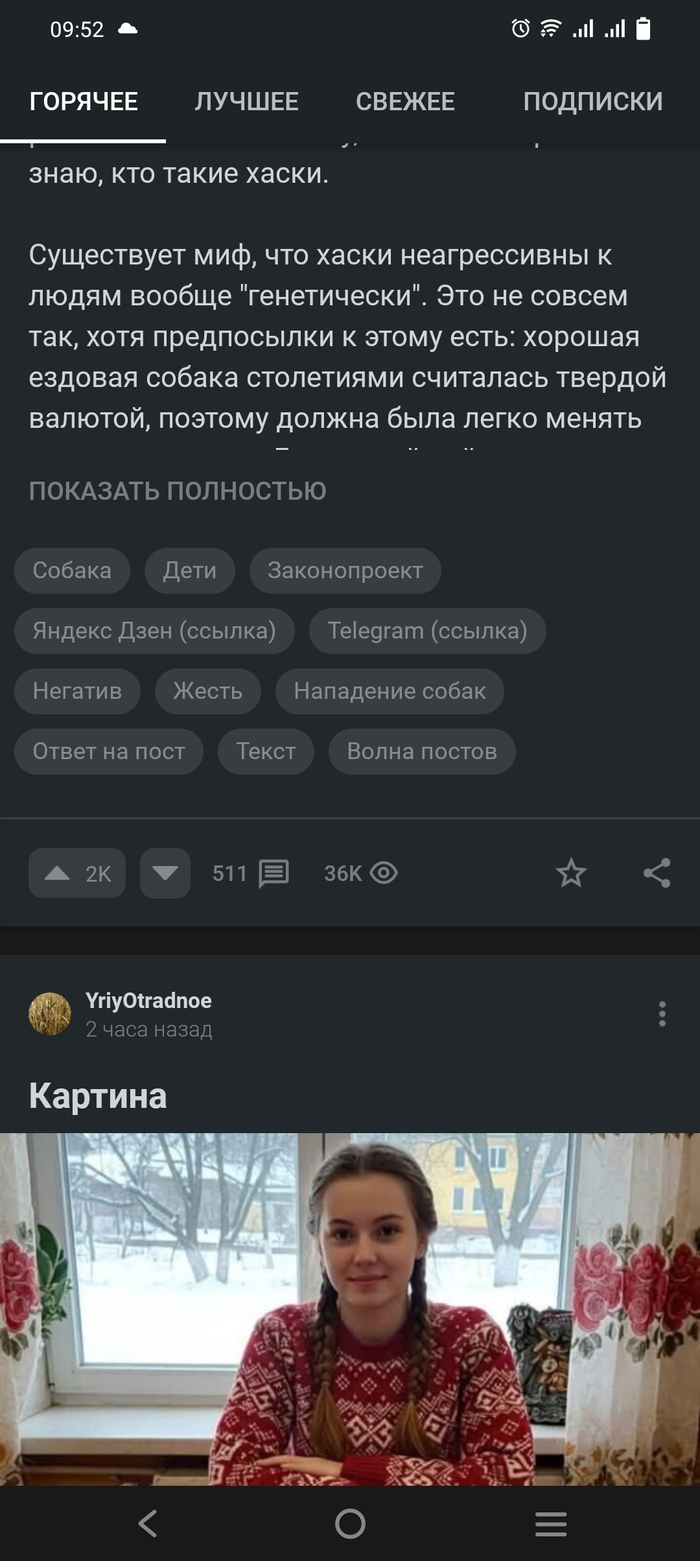Share the husky post
Image resolution: width=700 pixels, height=1561 pixels.
pyautogui.click(x=656, y=873)
